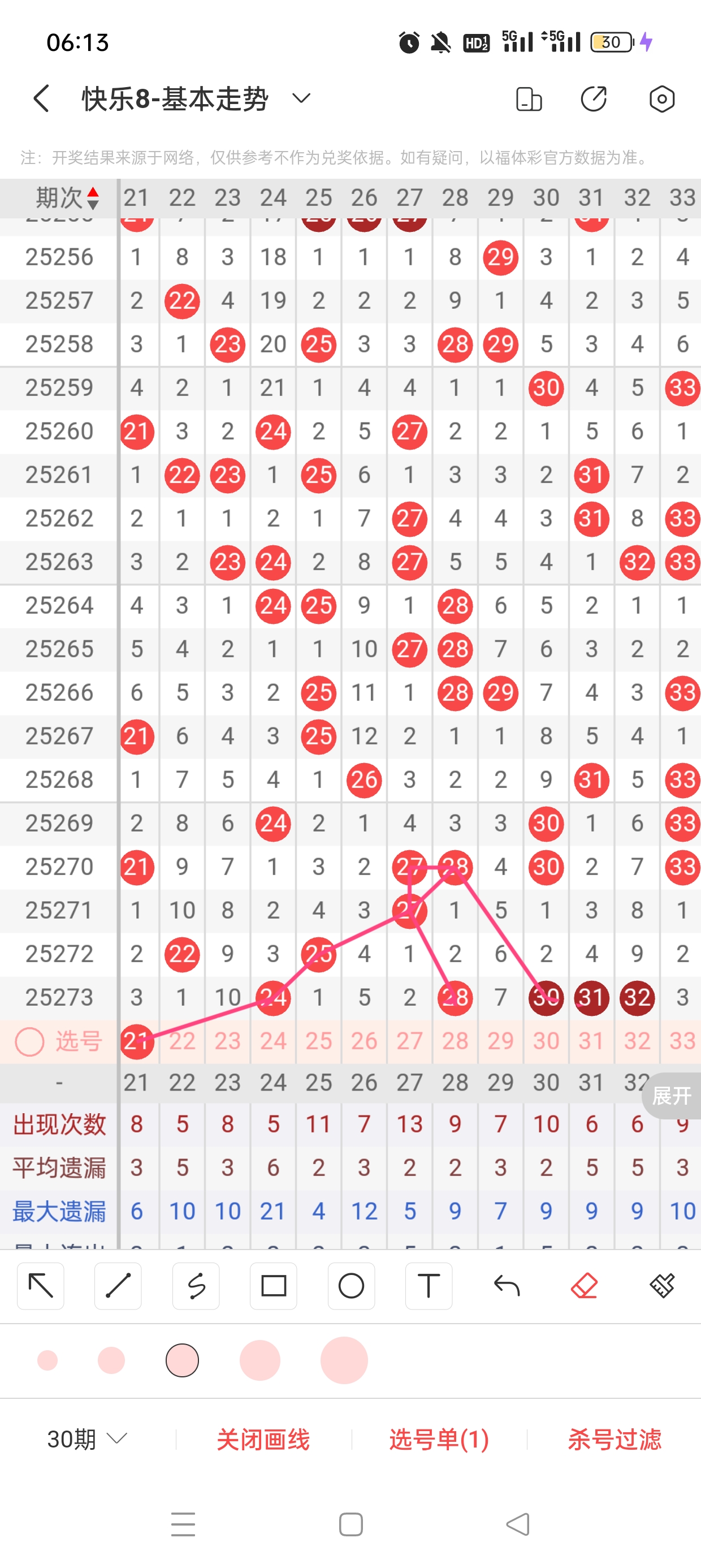Screen dimensions: 701x1568
Task: Choose the straight line drawing tool
Action: point(118,1286)
